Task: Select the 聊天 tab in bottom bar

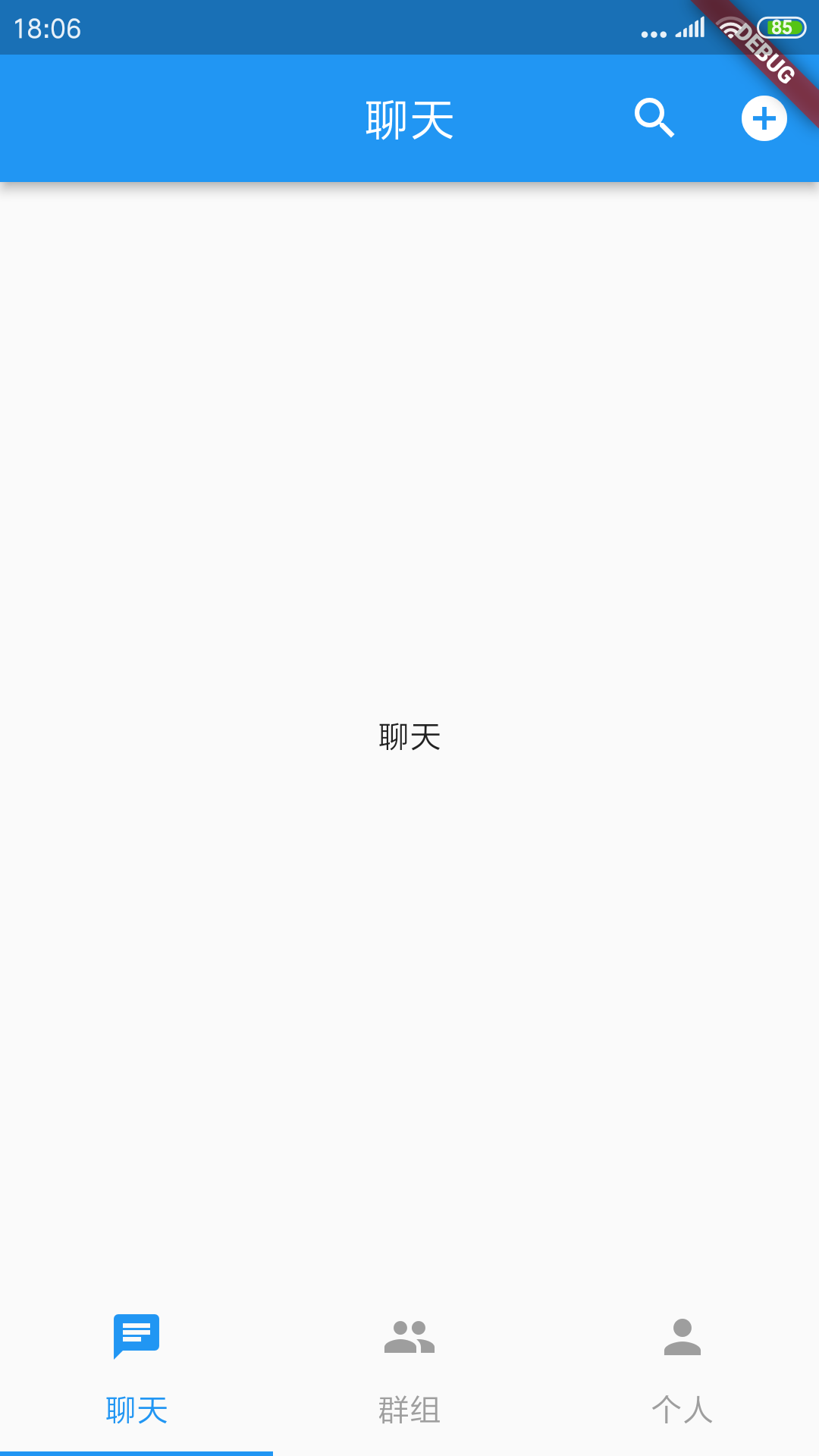Action: (x=136, y=1370)
